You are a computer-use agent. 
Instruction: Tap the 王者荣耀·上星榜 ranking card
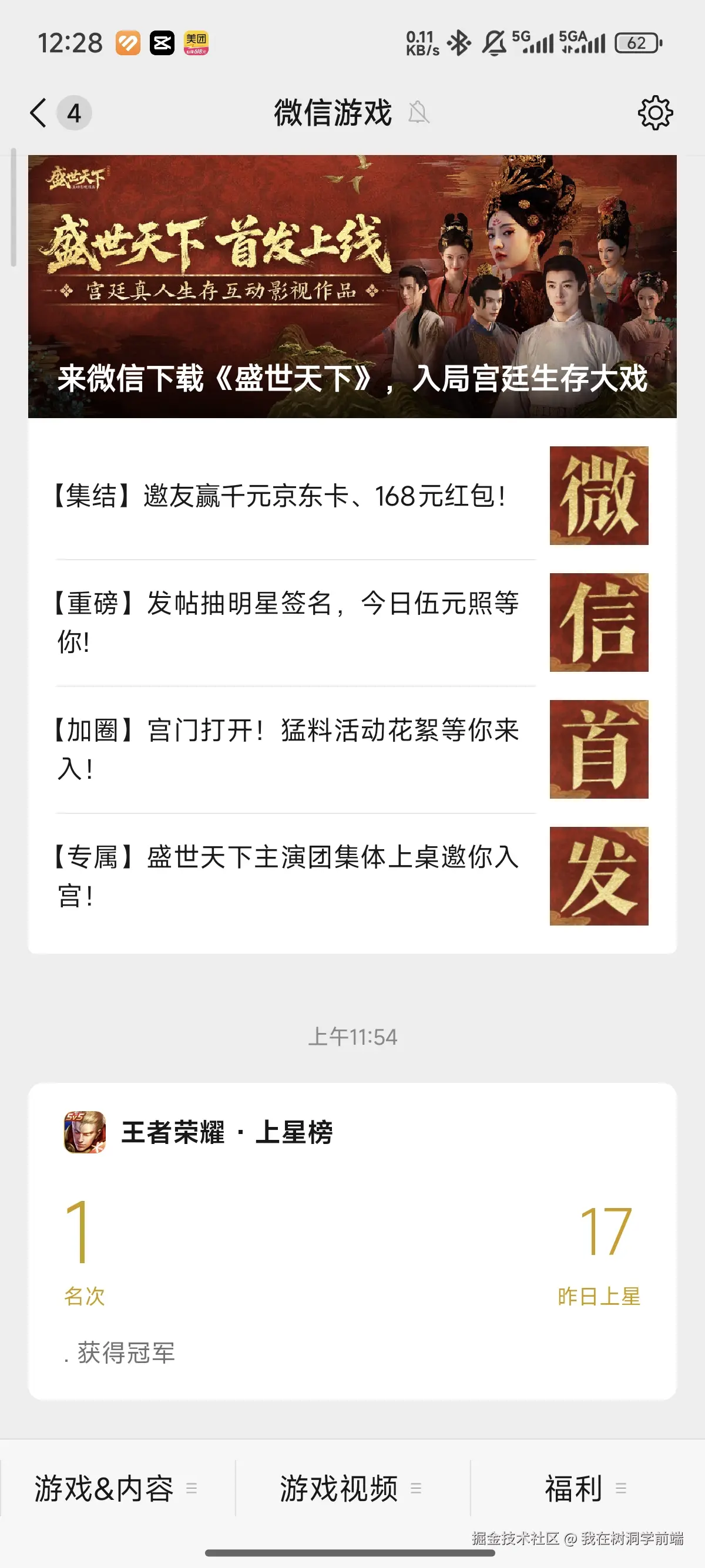(x=352, y=1248)
